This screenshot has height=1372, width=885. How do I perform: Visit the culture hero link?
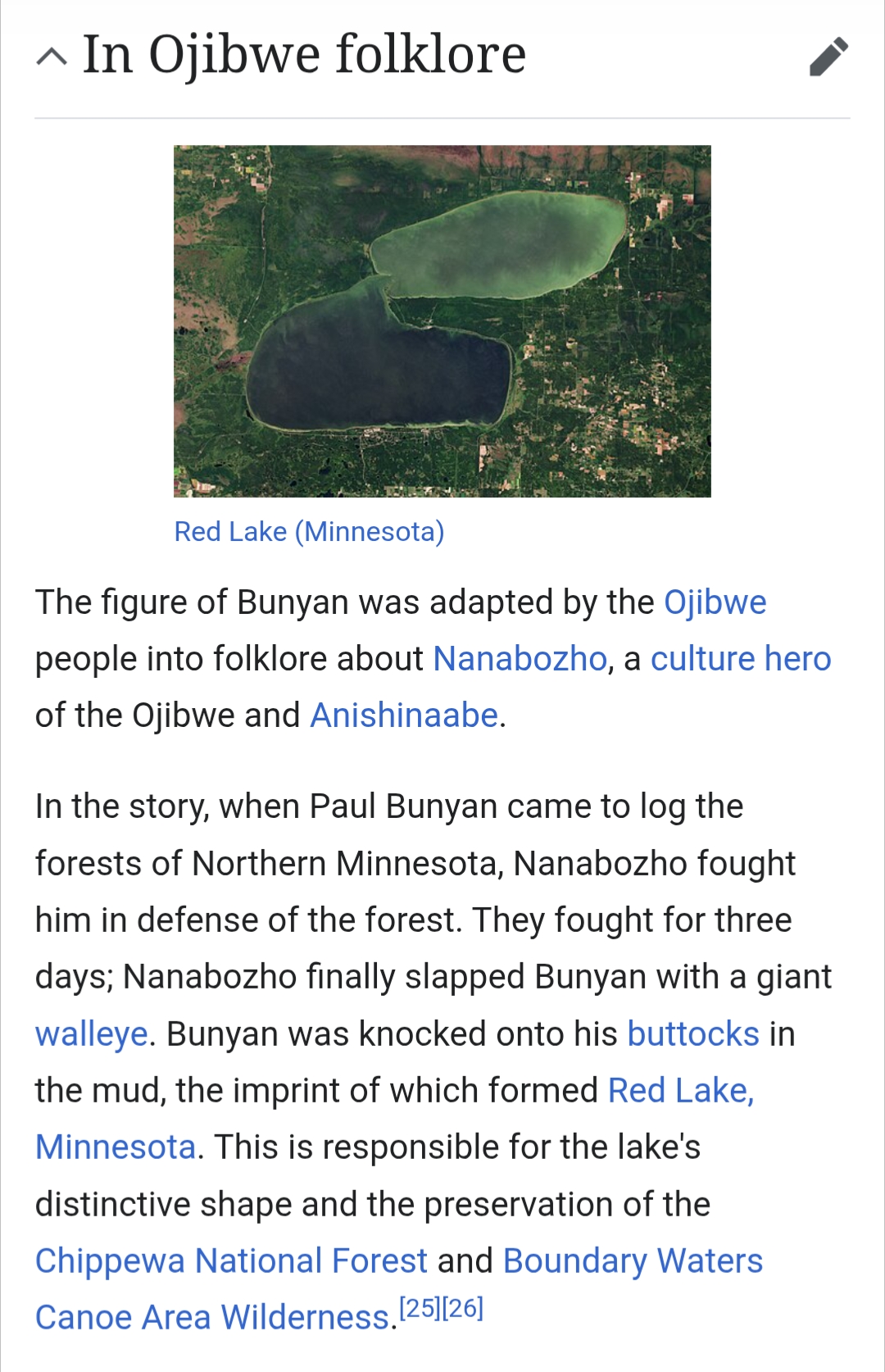pos(740,659)
